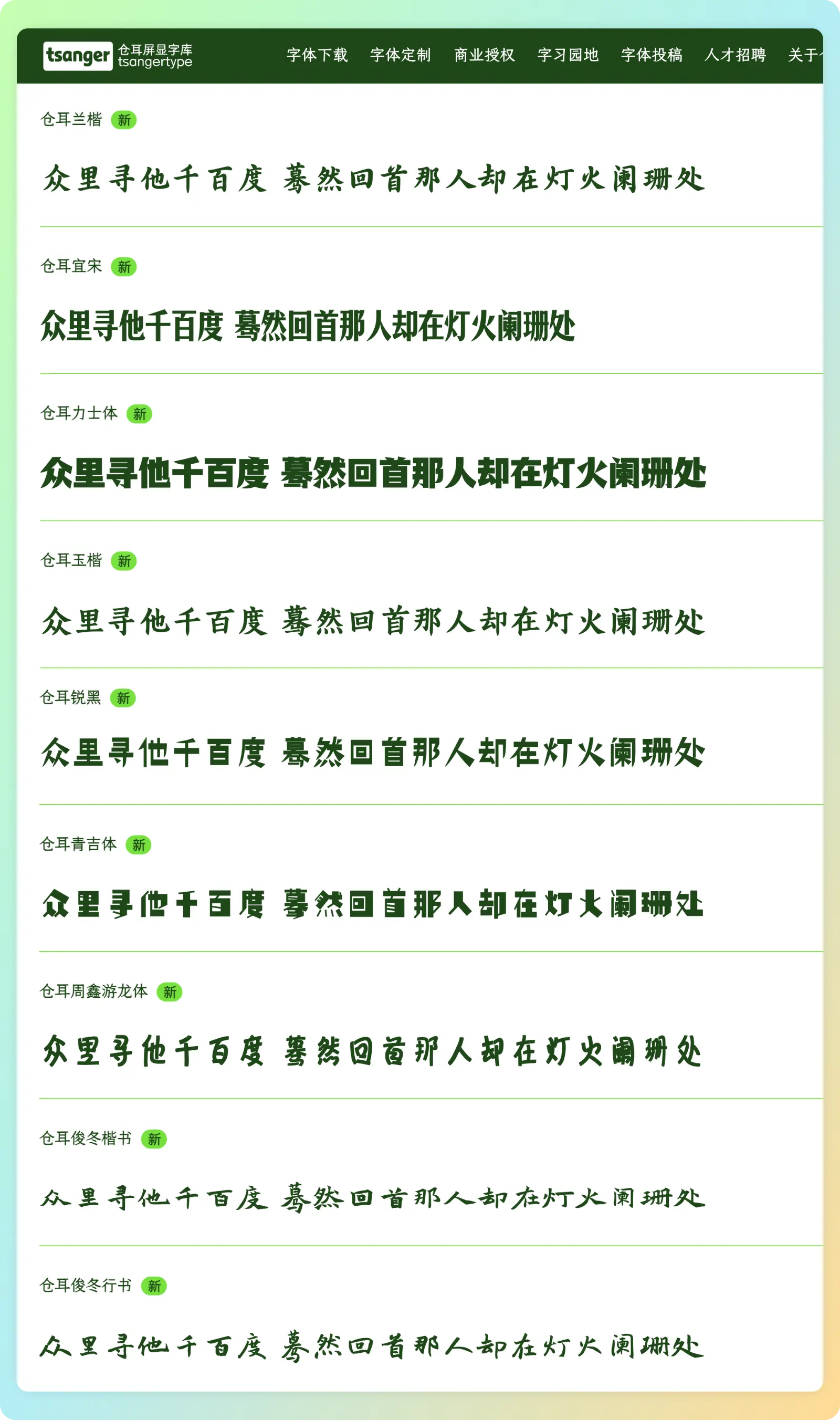Select 商业授权 in the top menu
This screenshot has height=1420, width=840.
tap(484, 55)
